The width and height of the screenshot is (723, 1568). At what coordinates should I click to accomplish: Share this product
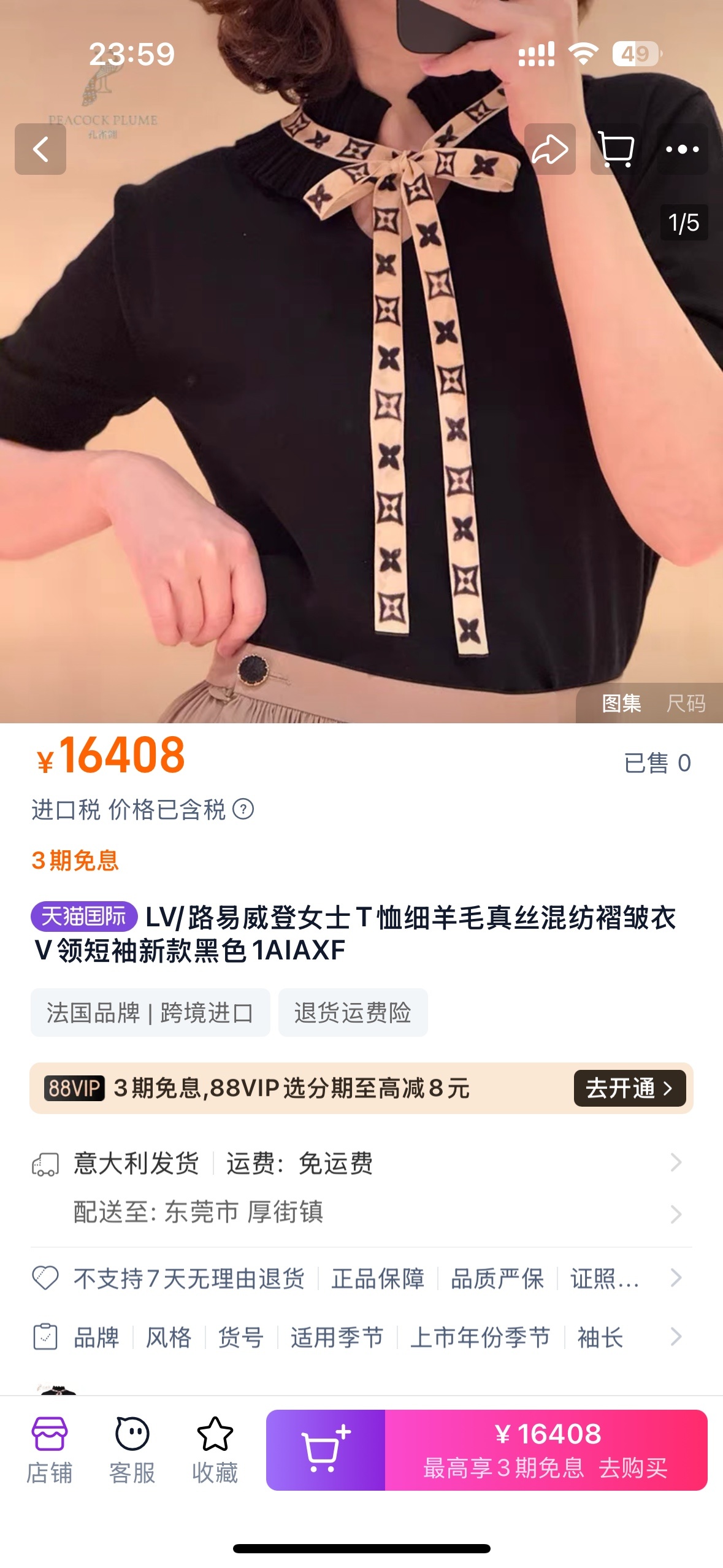pos(549,149)
